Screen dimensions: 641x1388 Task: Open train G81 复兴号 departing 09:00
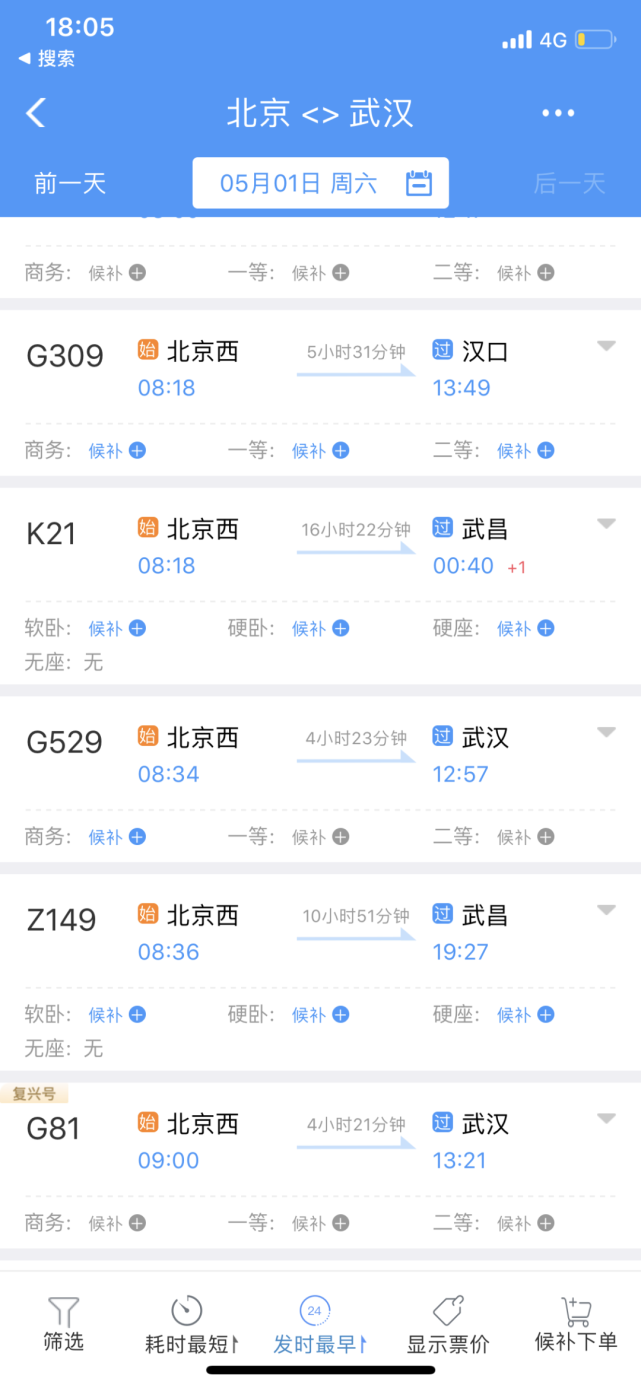pos(320,1142)
